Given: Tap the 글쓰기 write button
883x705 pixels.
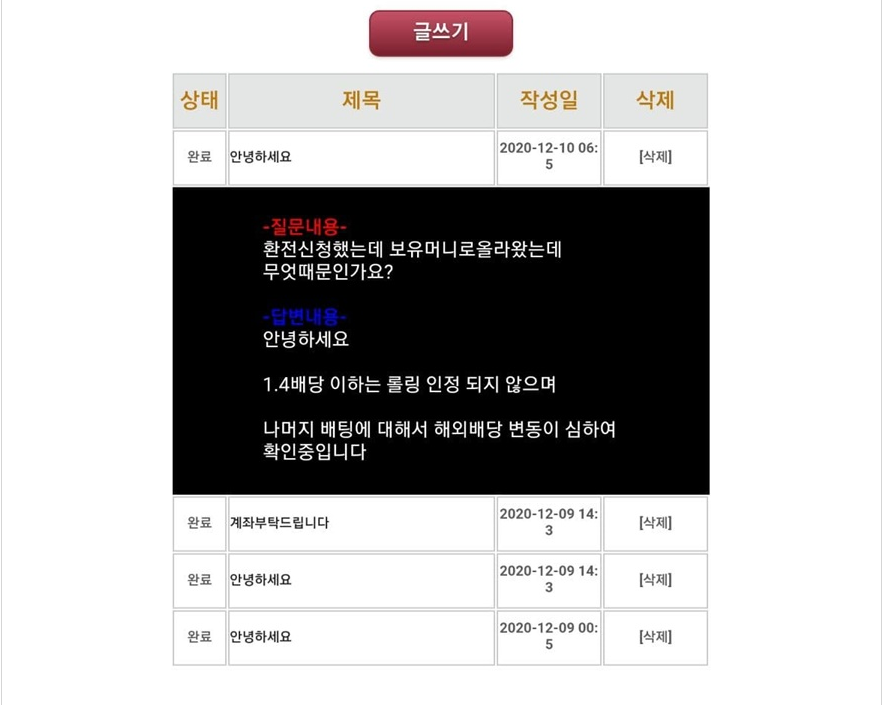Looking at the screenshot, I should 440,33.
